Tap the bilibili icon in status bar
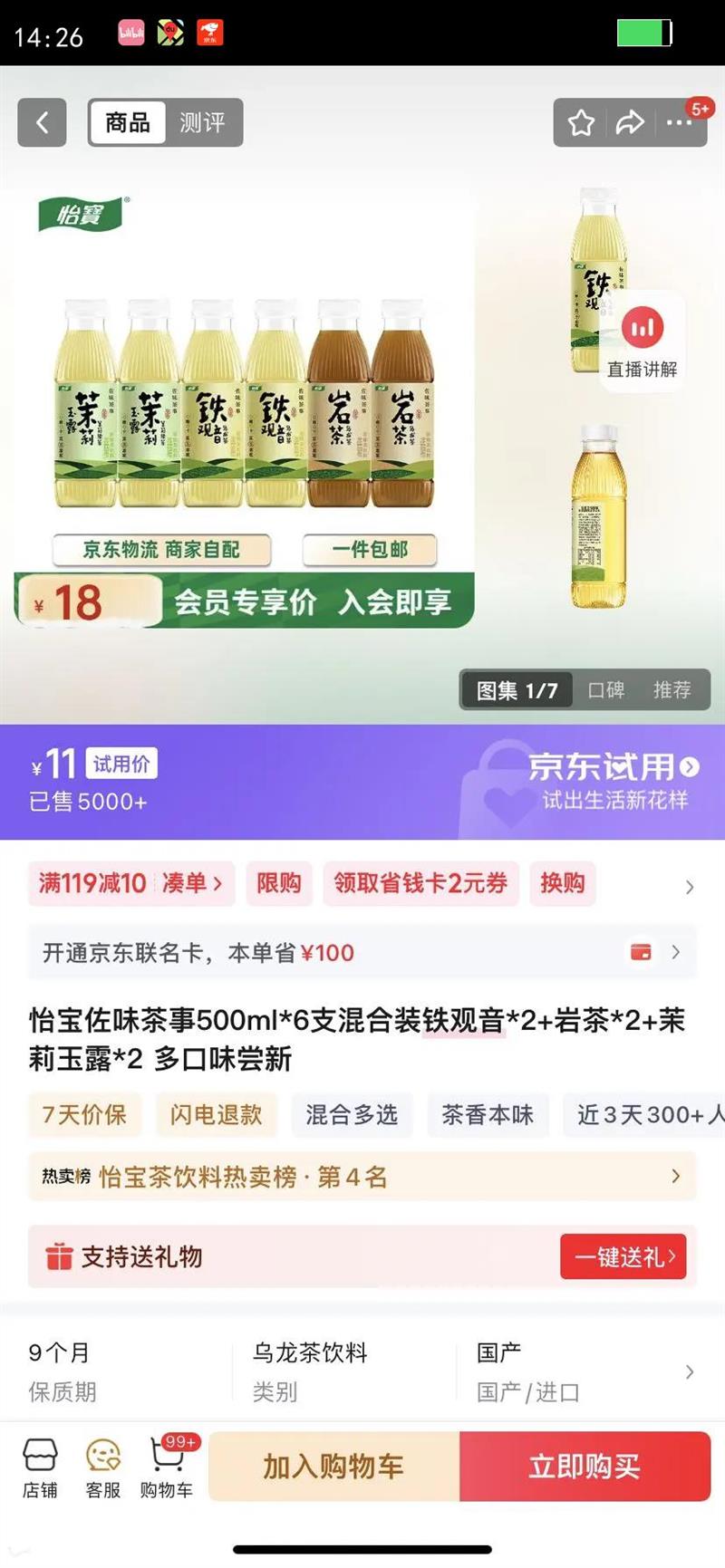Screen dimensions: 725x1568 pyautogui.click(x=130, y=30)
